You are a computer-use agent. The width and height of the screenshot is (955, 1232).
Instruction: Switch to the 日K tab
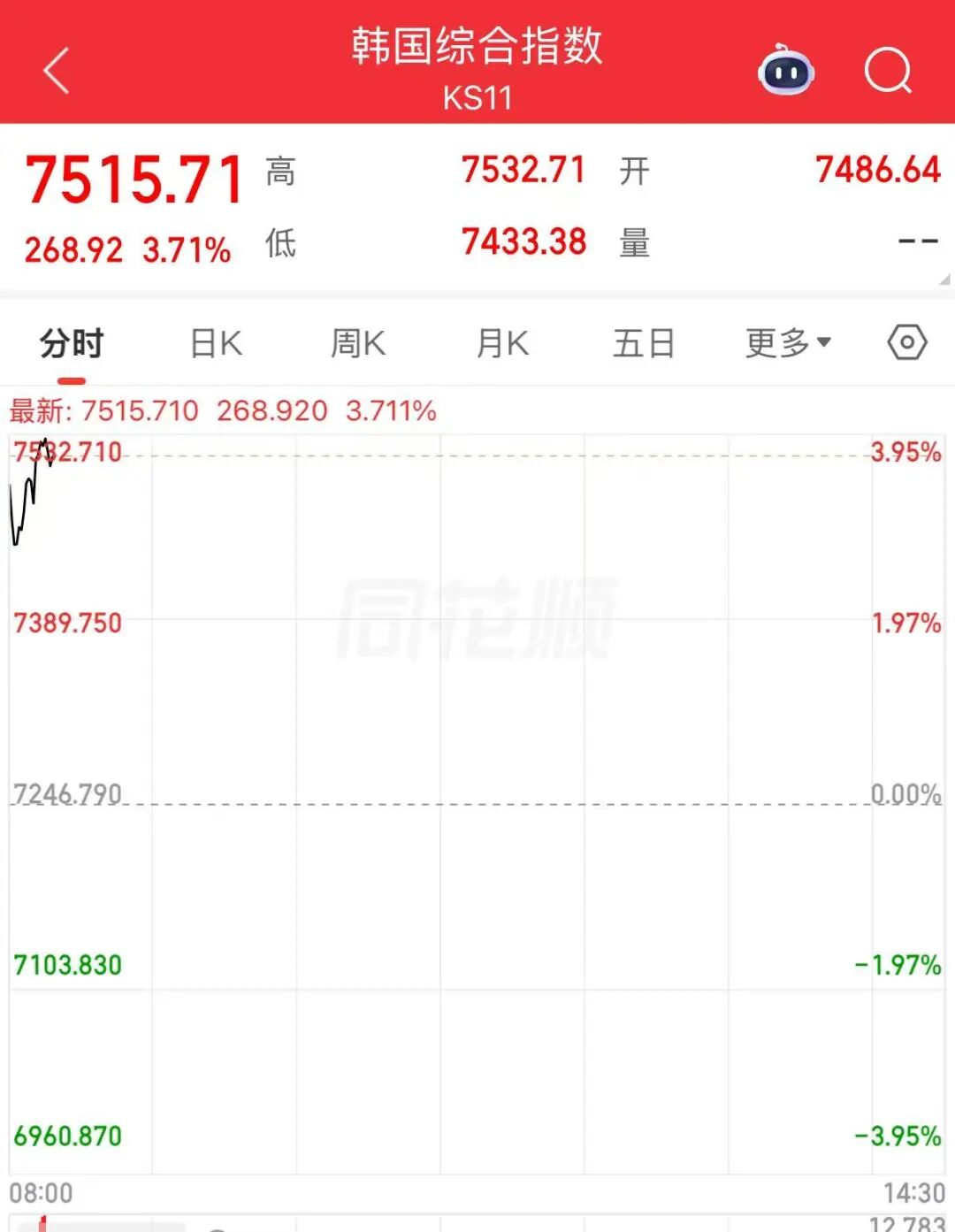coord(217,343)
